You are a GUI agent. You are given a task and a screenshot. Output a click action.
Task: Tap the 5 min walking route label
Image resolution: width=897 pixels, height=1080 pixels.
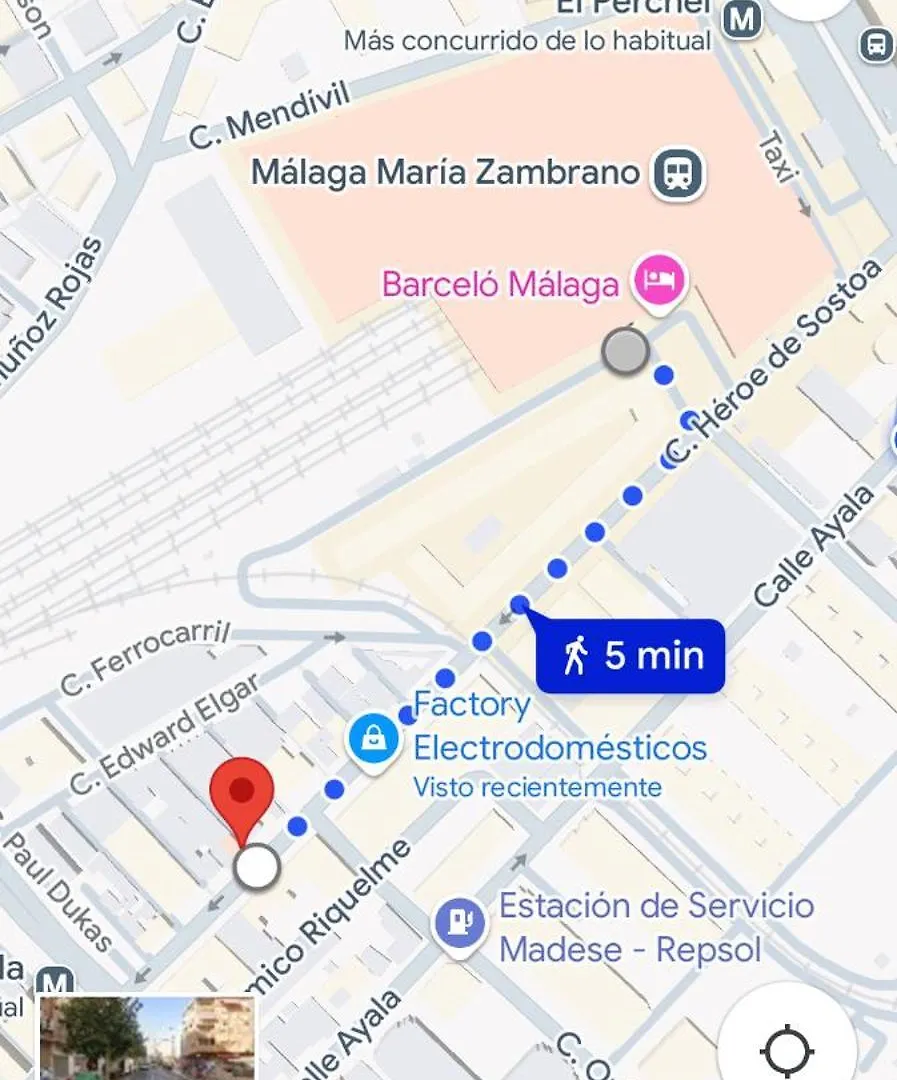tap(630, 656)
